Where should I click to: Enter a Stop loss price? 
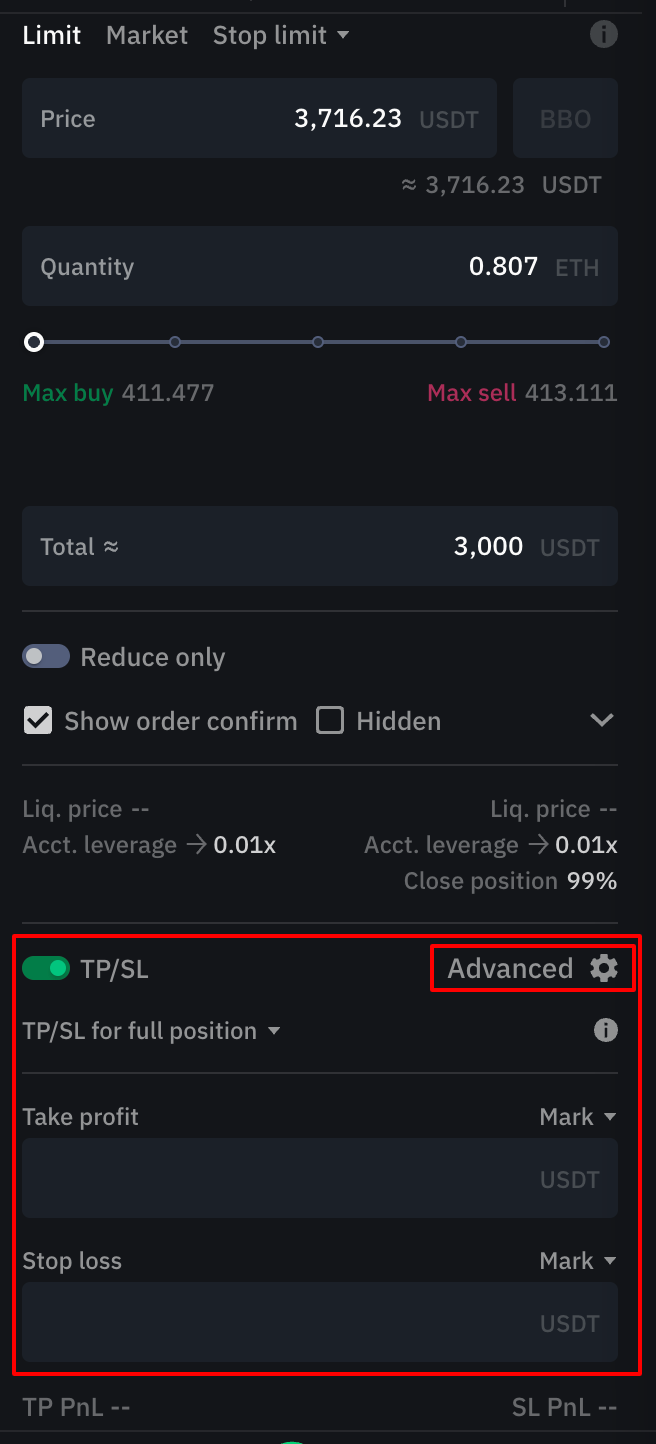coord(320,1322)
